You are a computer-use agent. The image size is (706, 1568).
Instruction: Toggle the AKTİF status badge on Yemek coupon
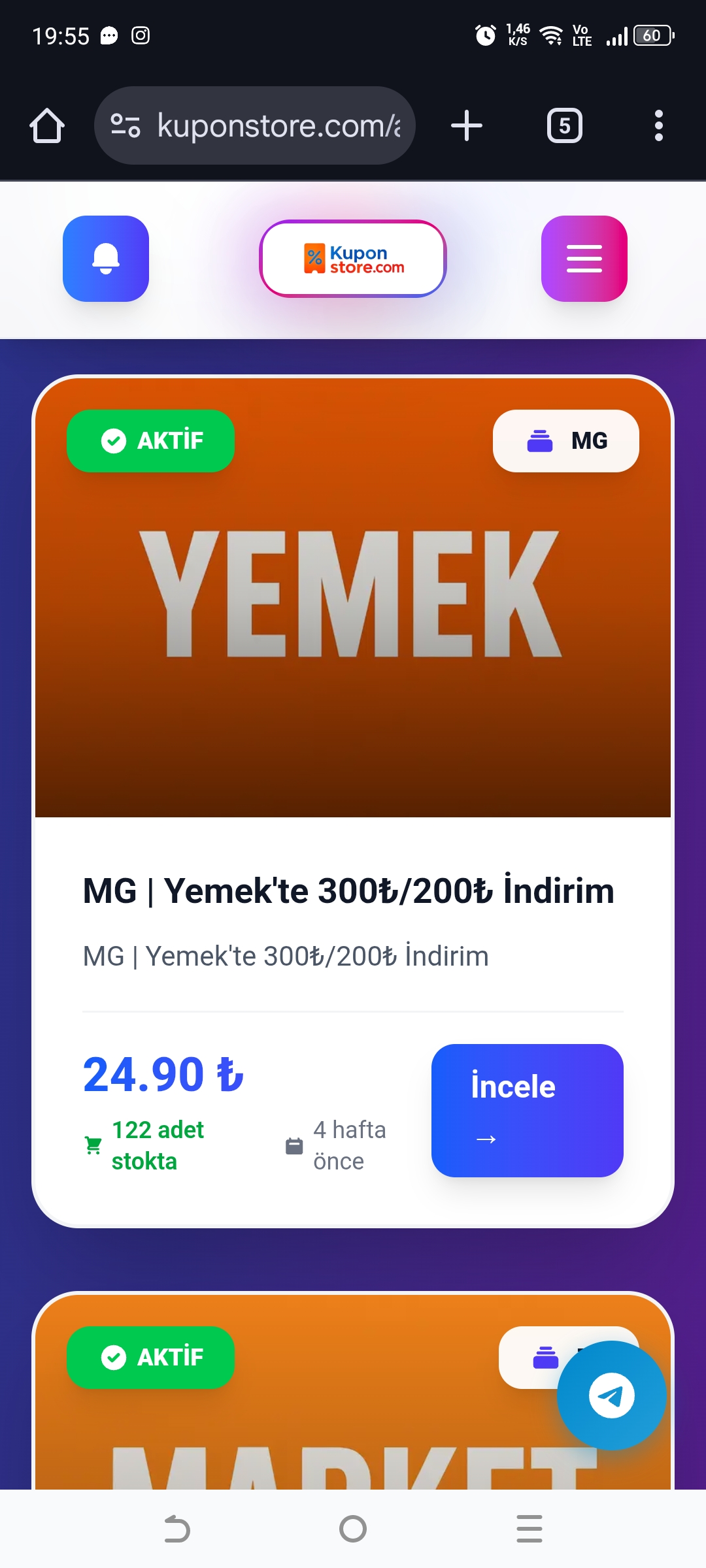coord(150,440)
